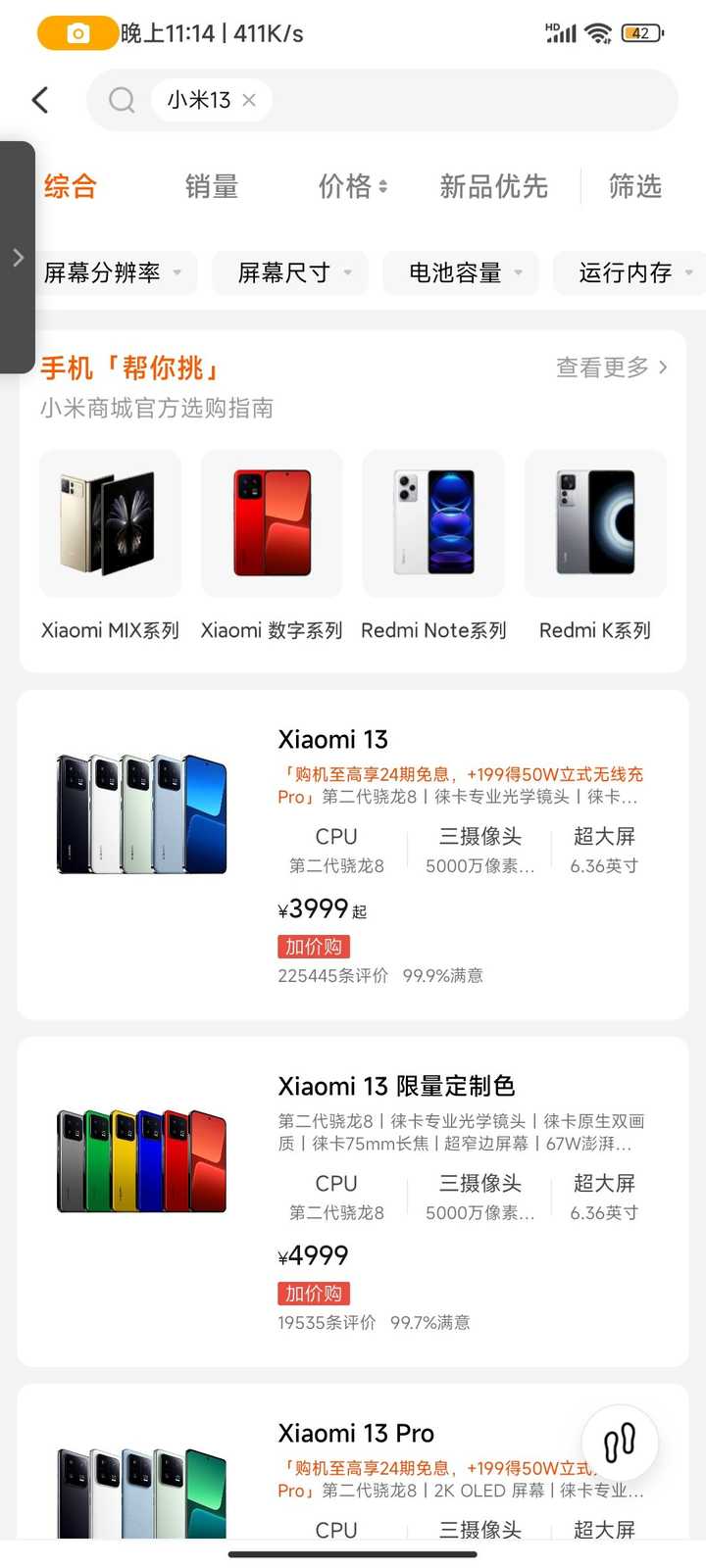Browse the Redmi Note系列 category
The image size is (706, 1568).
(433, 546)
